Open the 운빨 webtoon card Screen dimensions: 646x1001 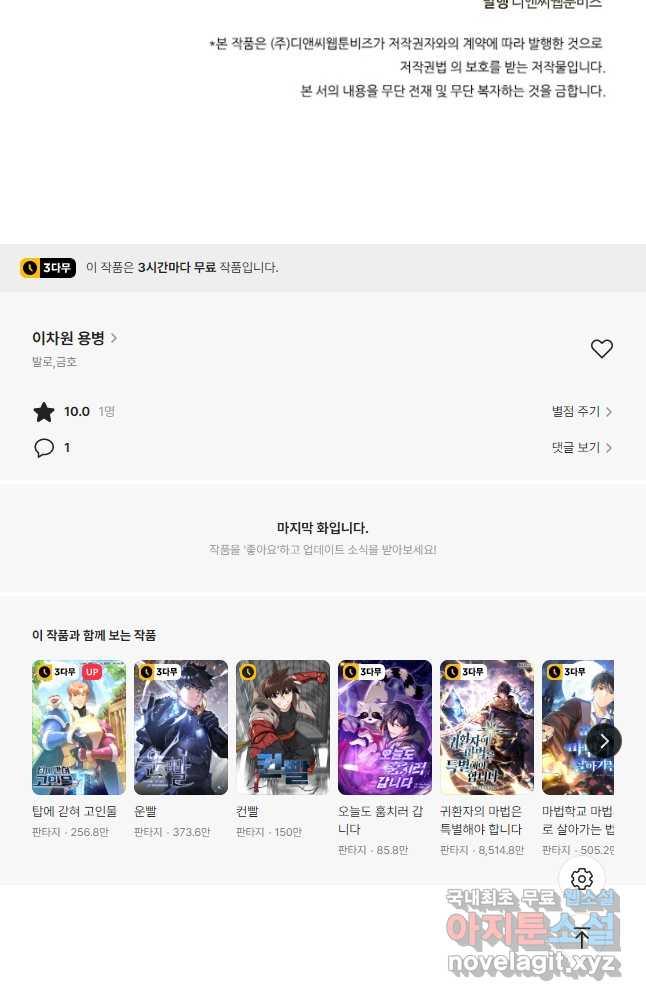pos(181,727)
